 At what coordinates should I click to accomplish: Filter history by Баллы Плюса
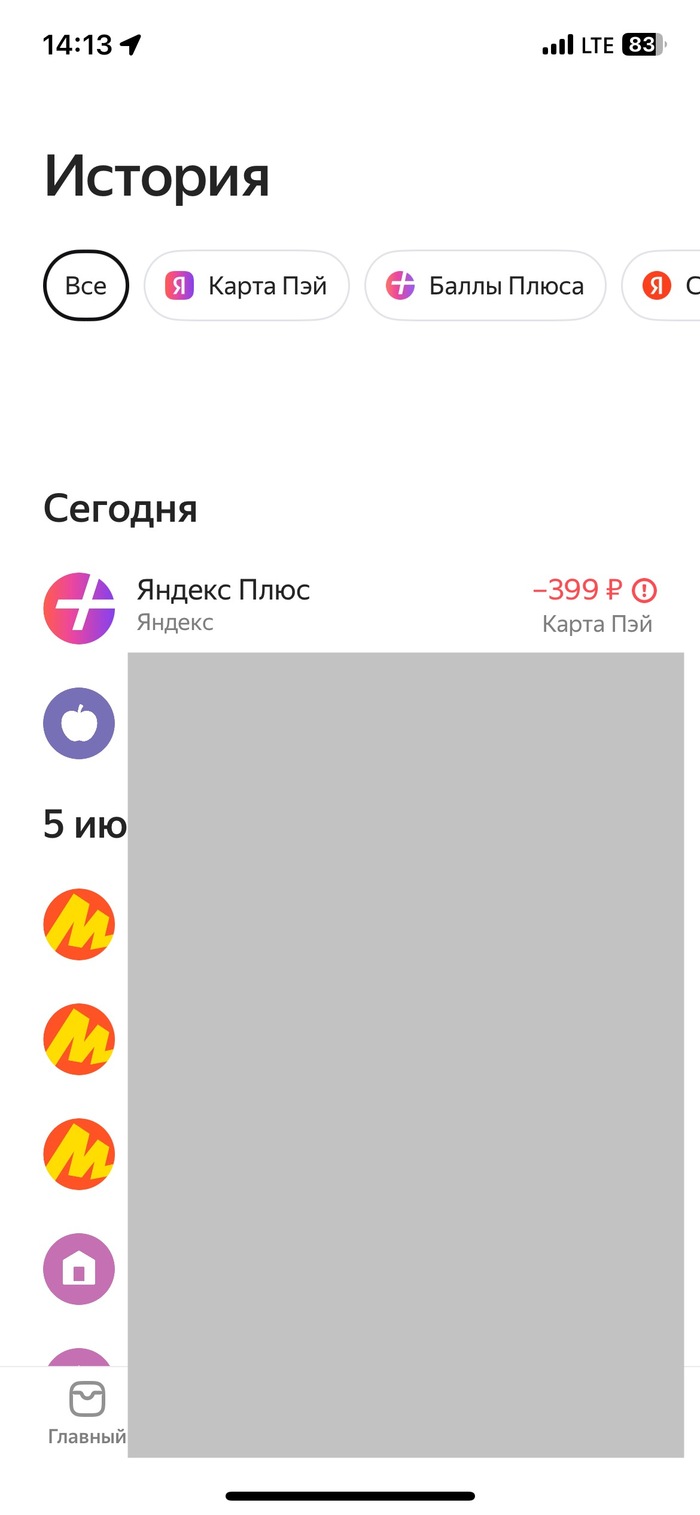pos(485,286)
